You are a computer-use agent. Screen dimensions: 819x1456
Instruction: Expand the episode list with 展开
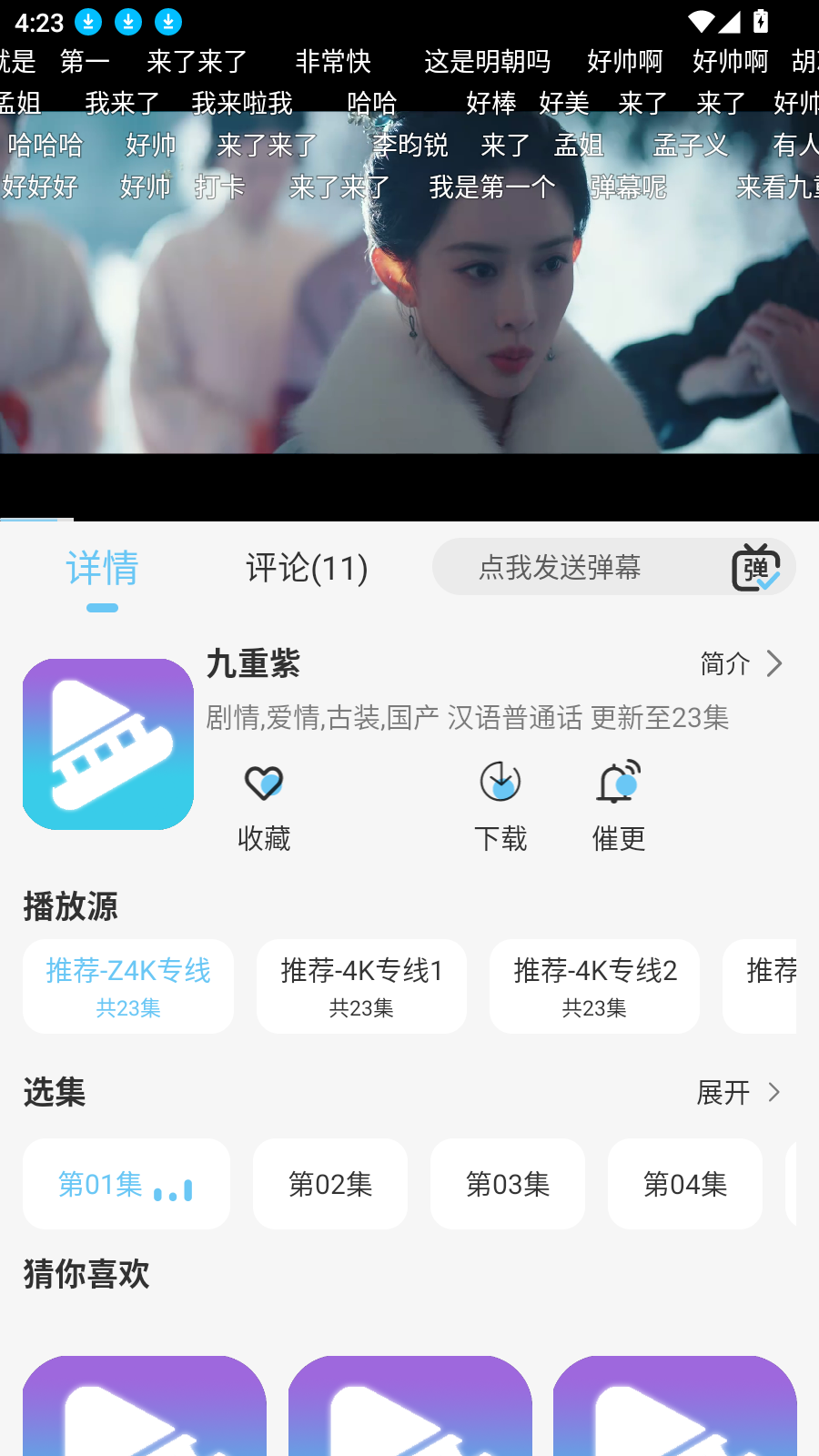click(x=738, y=1092)
